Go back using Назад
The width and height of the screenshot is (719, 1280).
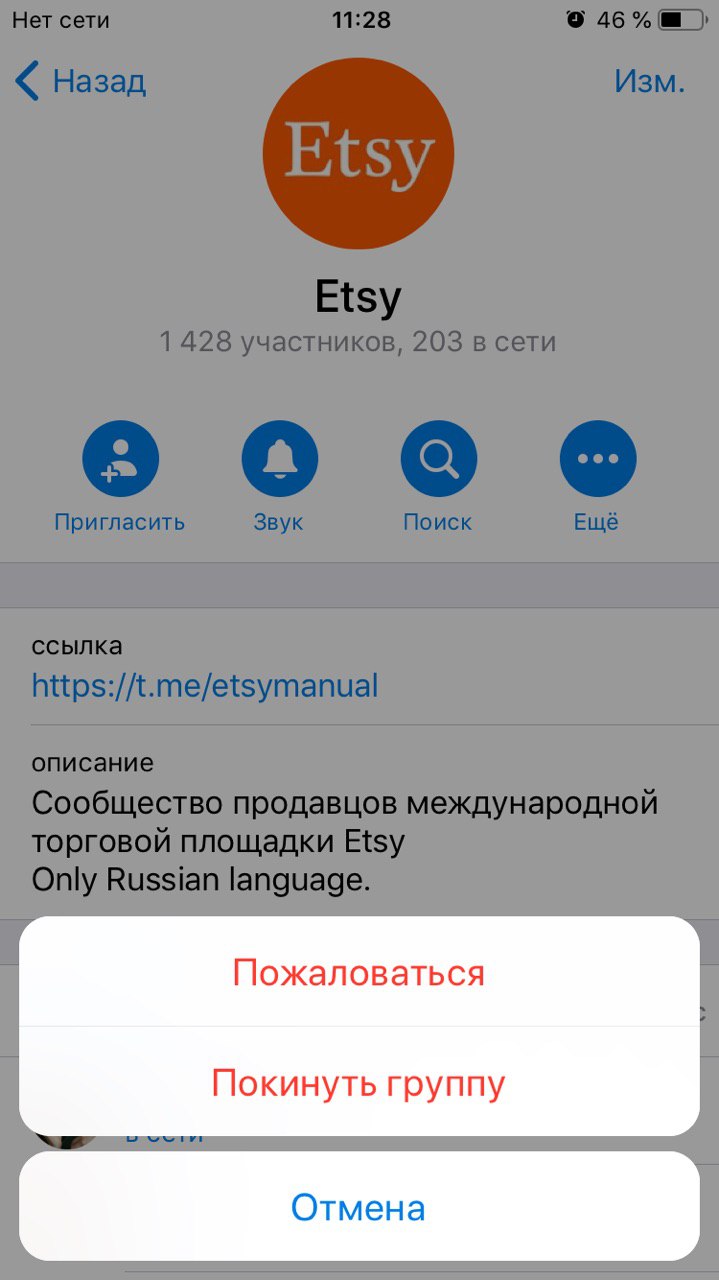click(82, 81)
